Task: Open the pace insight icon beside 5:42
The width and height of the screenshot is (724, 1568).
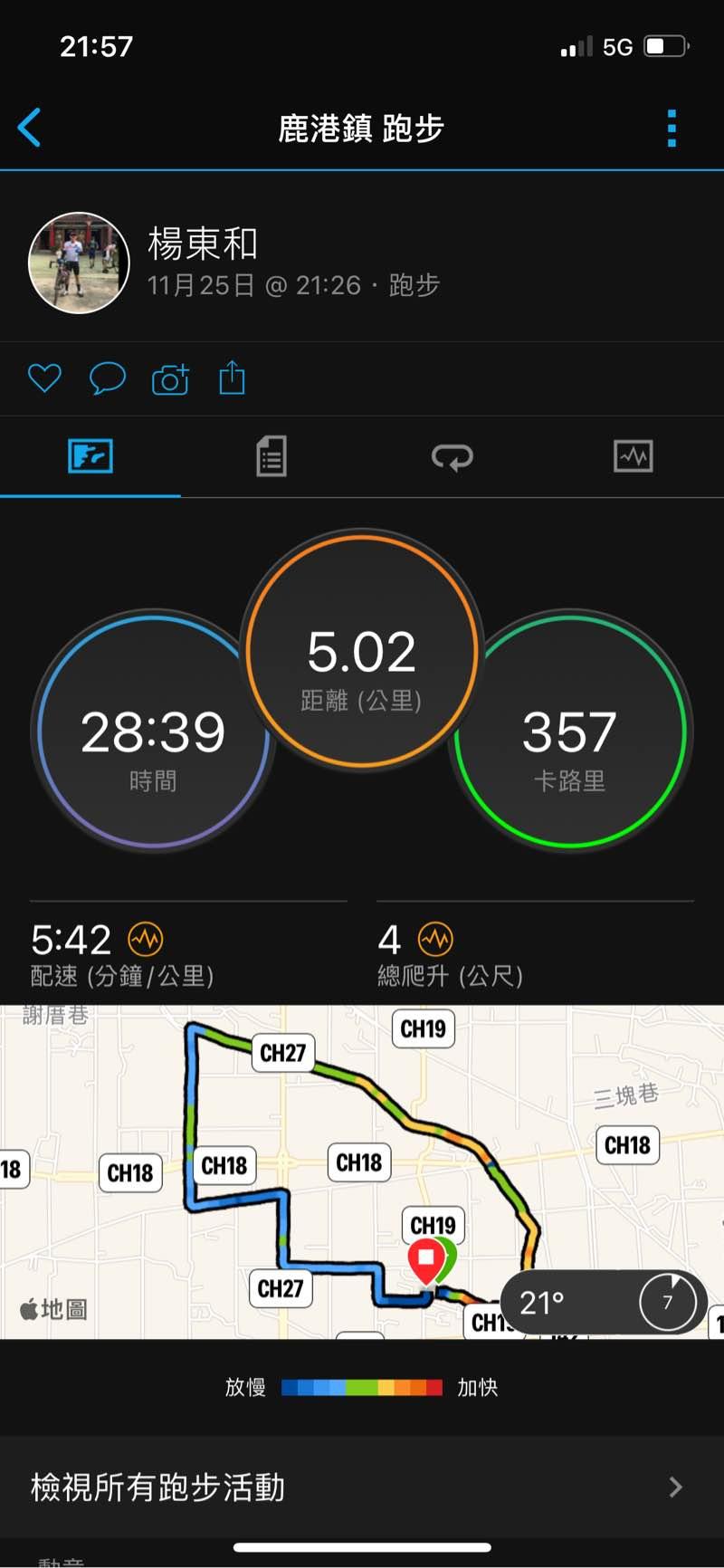Action: [x=146, y=939]
